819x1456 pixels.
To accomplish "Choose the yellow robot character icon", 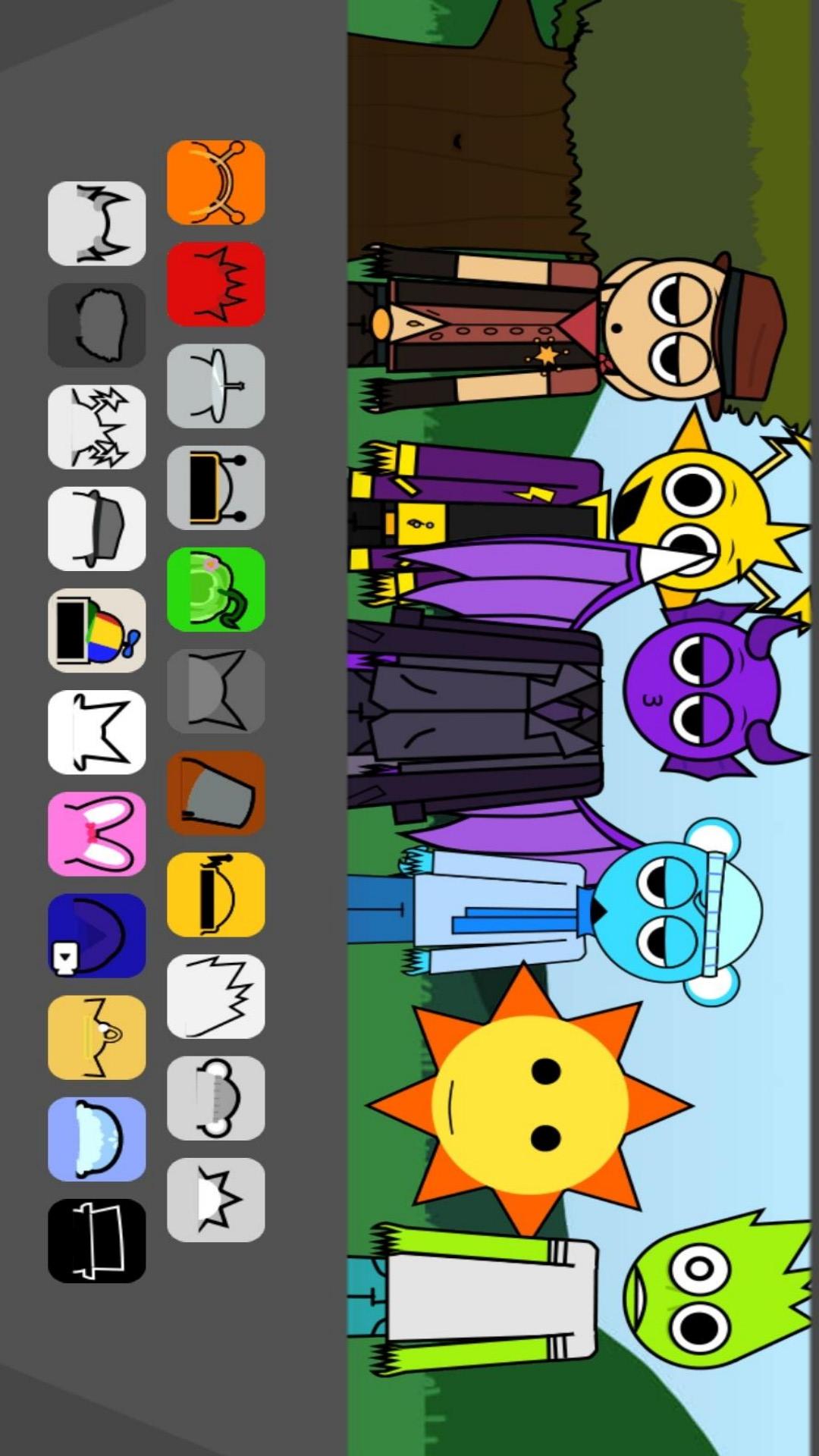I will (x=215, y=894).
